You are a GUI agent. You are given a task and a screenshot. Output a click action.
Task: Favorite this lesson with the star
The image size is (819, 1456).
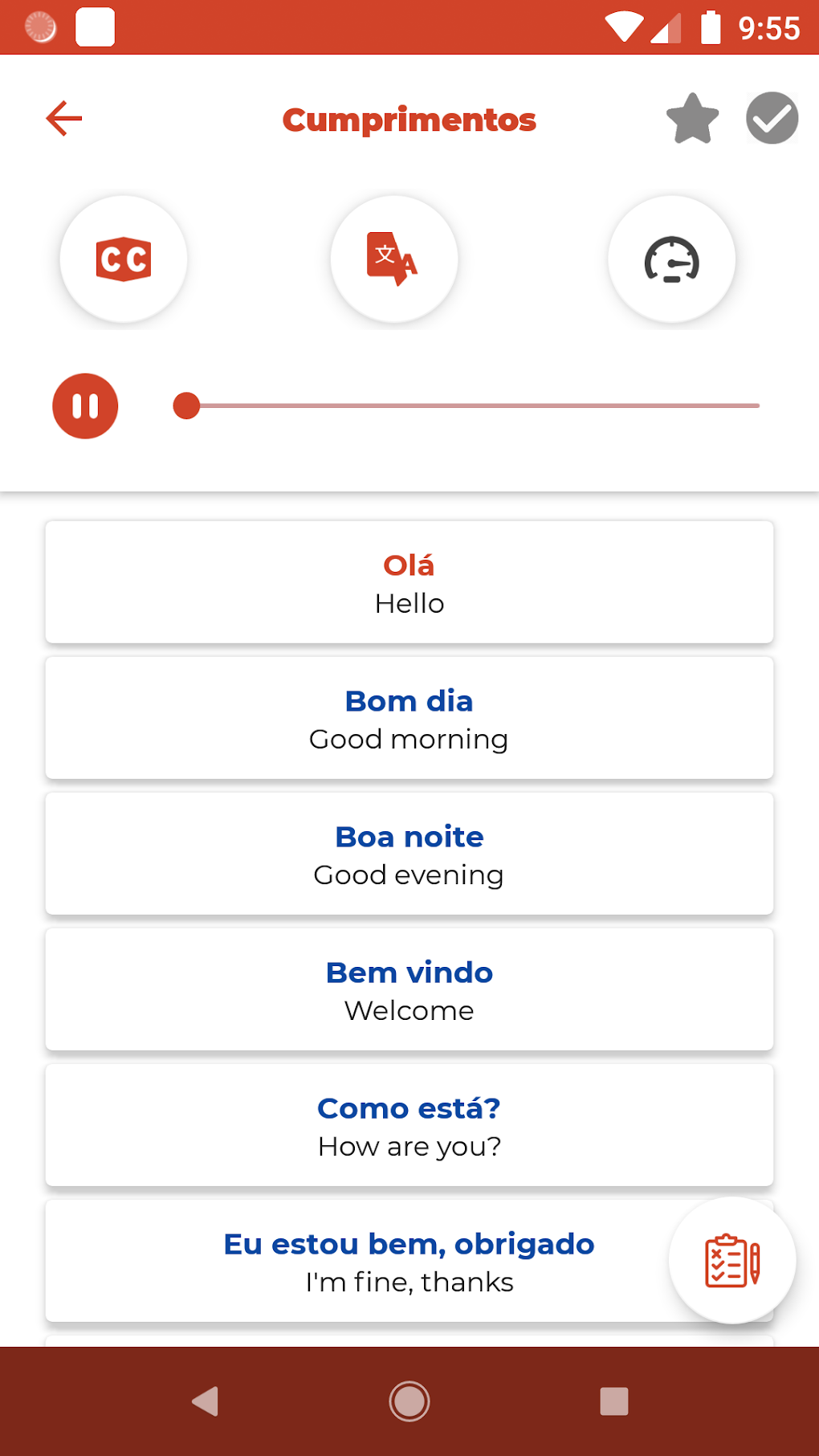pyautogui.click(x=691, y=120)
